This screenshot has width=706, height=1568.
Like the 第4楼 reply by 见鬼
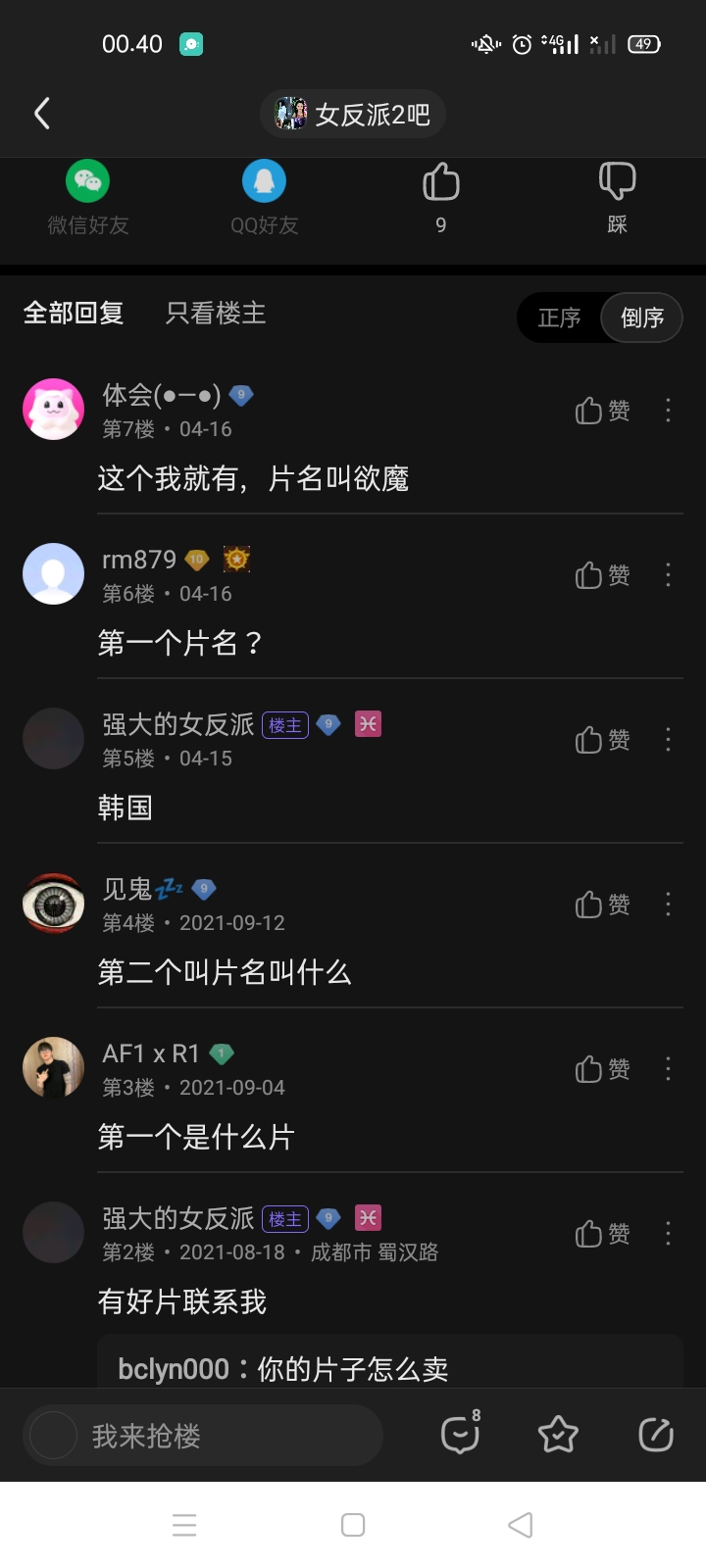pos(602,905)
